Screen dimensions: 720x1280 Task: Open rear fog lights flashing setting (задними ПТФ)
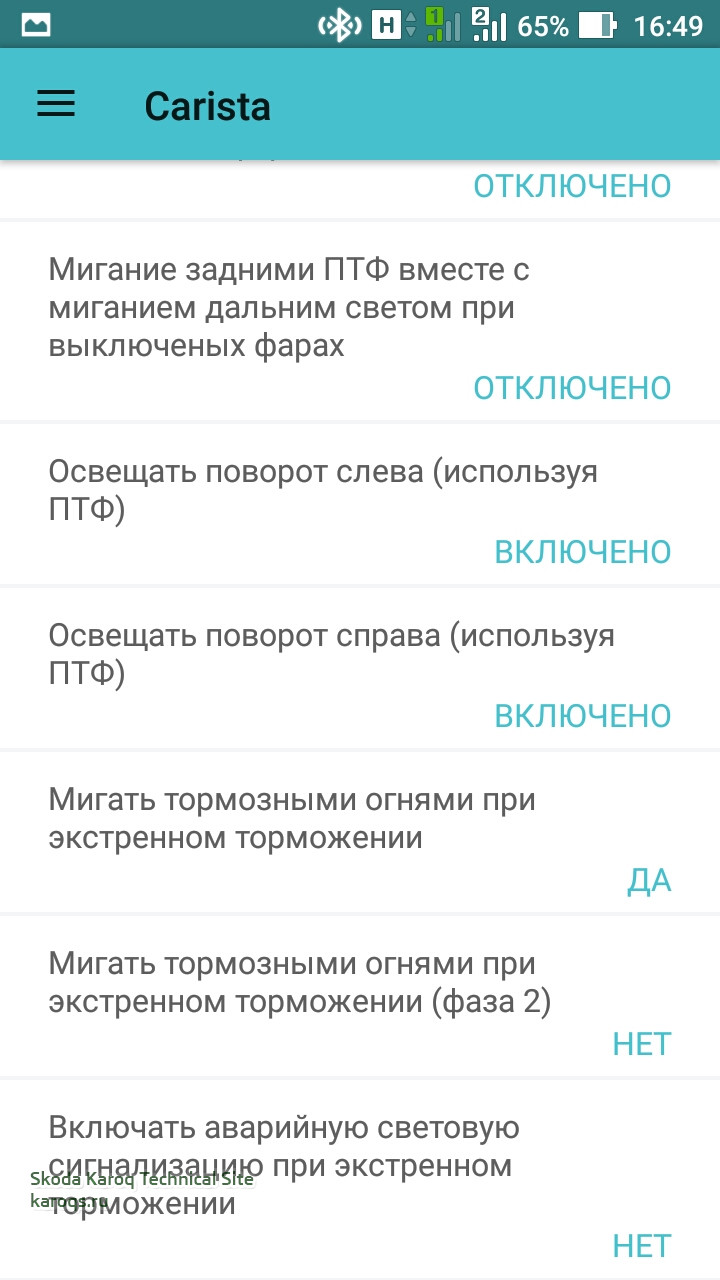360,322
